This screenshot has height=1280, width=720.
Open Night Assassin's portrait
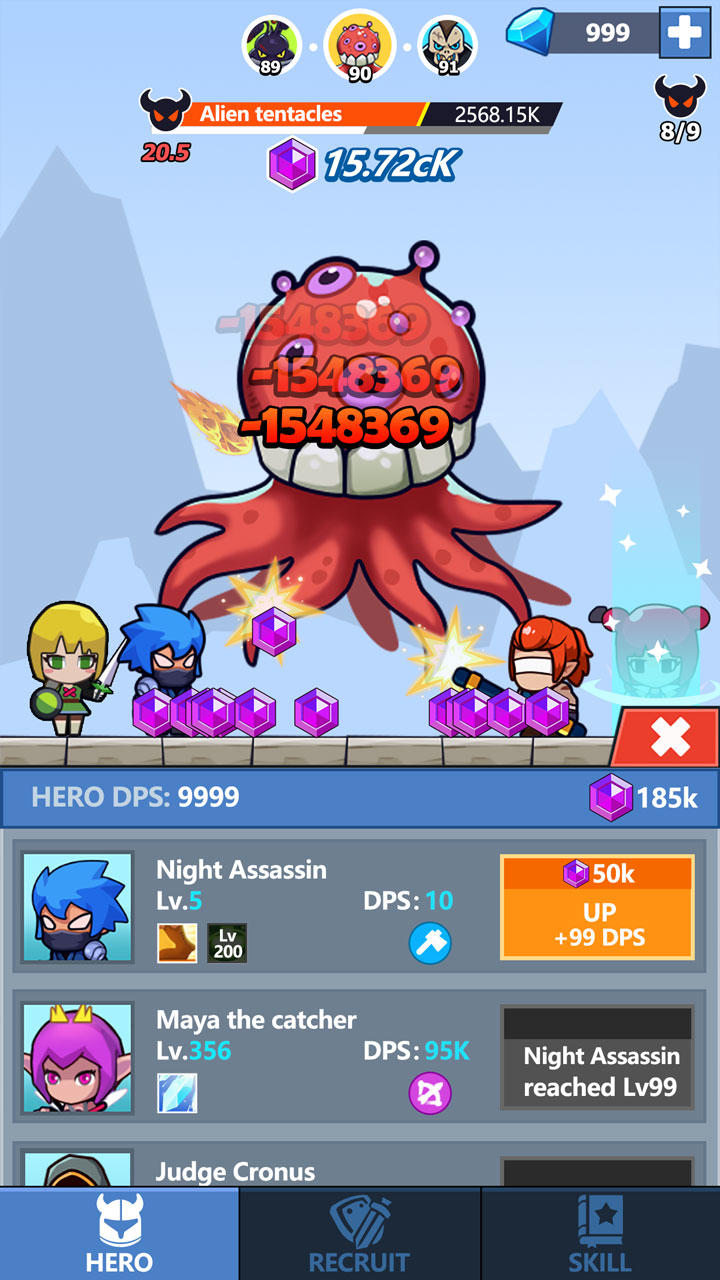click(78, 907)
